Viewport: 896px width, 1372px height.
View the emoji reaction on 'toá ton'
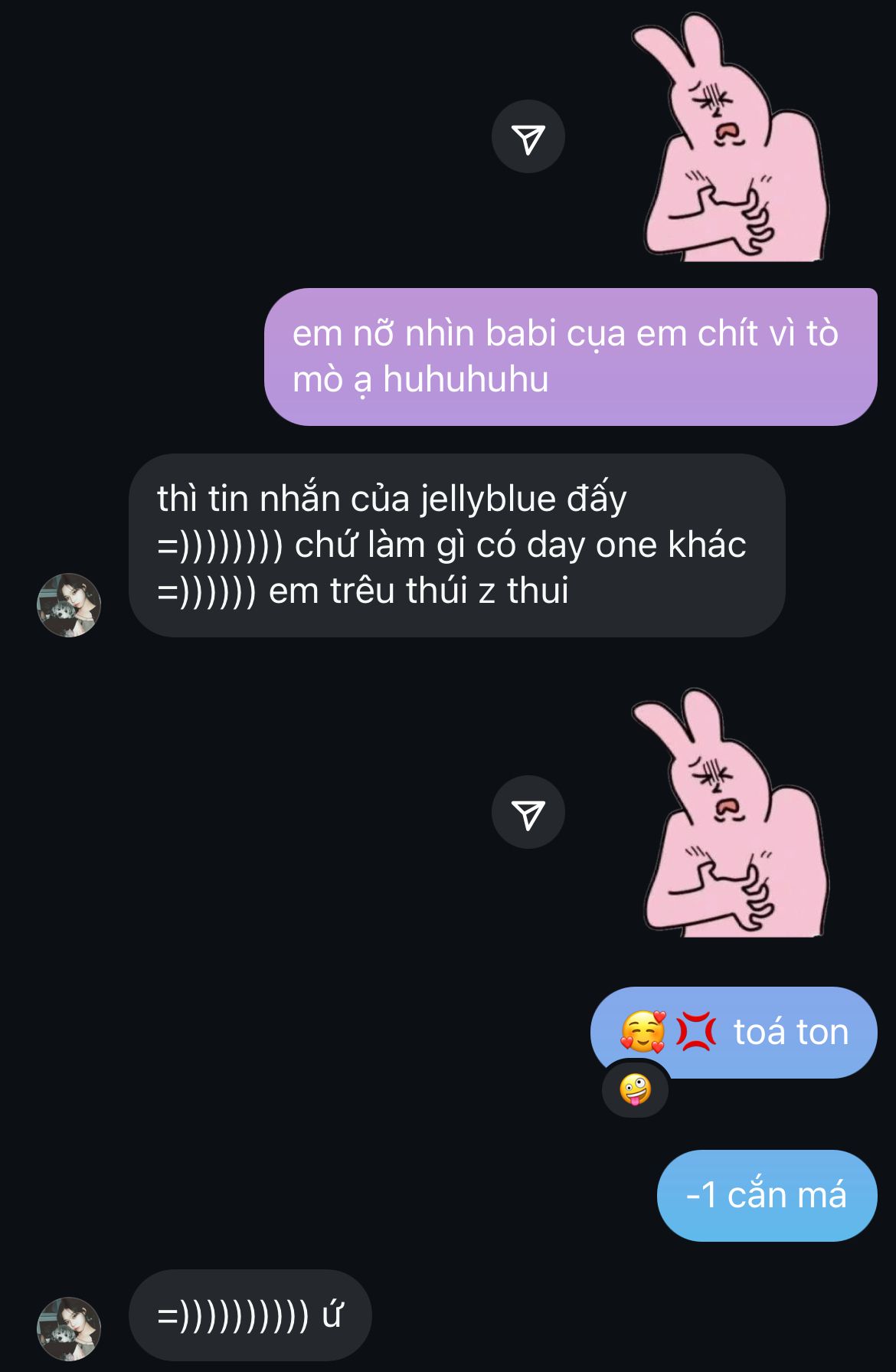(x=635, y=1089)
